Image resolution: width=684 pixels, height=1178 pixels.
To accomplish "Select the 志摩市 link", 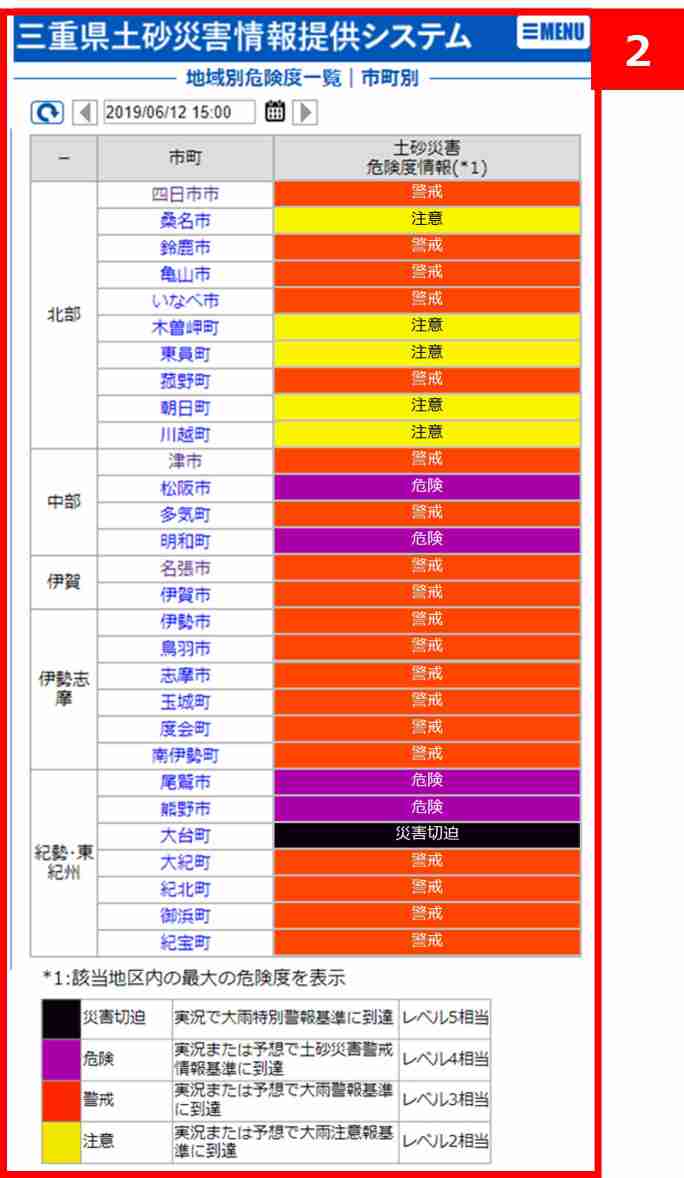I will pyautogui.click(x=185, y=675).
